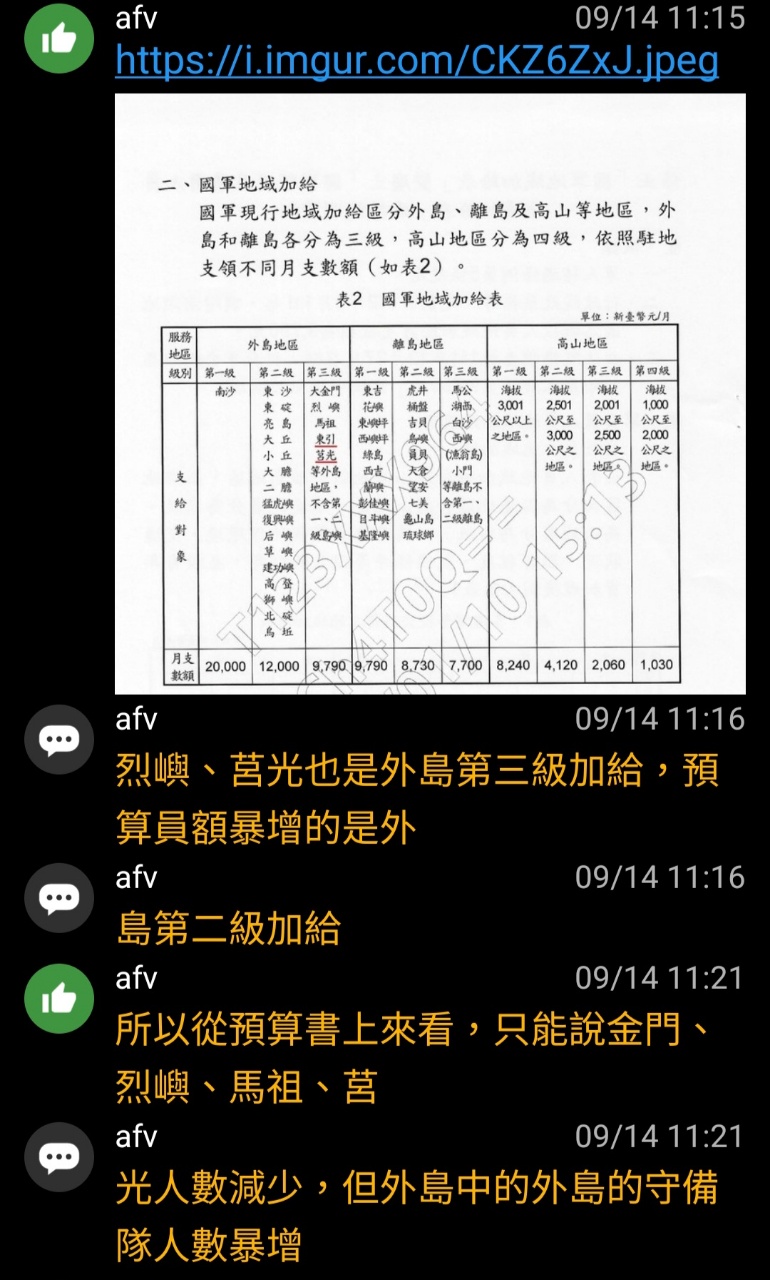This screenshot has width=770, height=1280.
Task: Open the imgur.com/CKZ6ZxJ.jpeg link
Action: tap(417, 62)
